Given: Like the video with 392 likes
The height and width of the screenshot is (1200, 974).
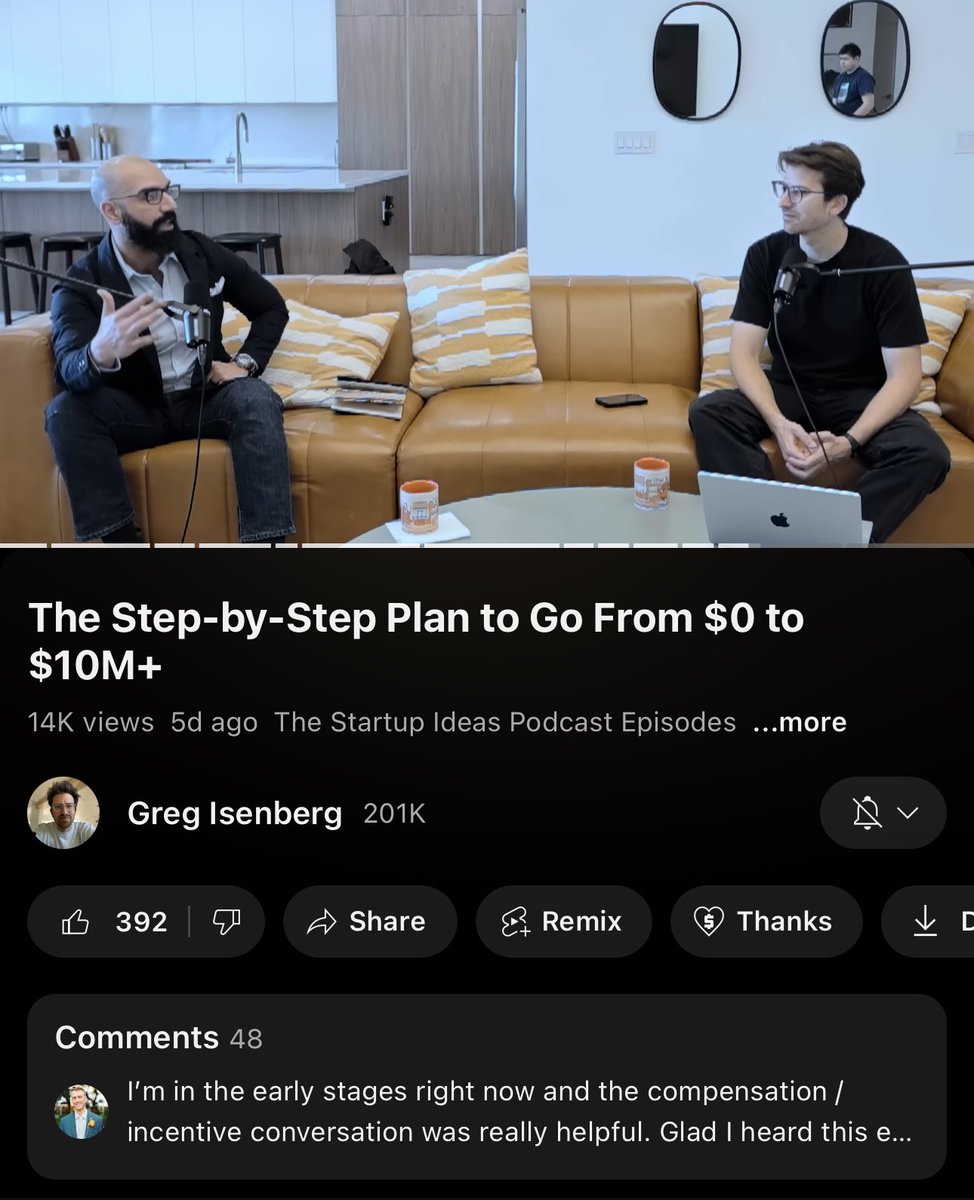Looking at the screenshot, I should coord(115,921).
